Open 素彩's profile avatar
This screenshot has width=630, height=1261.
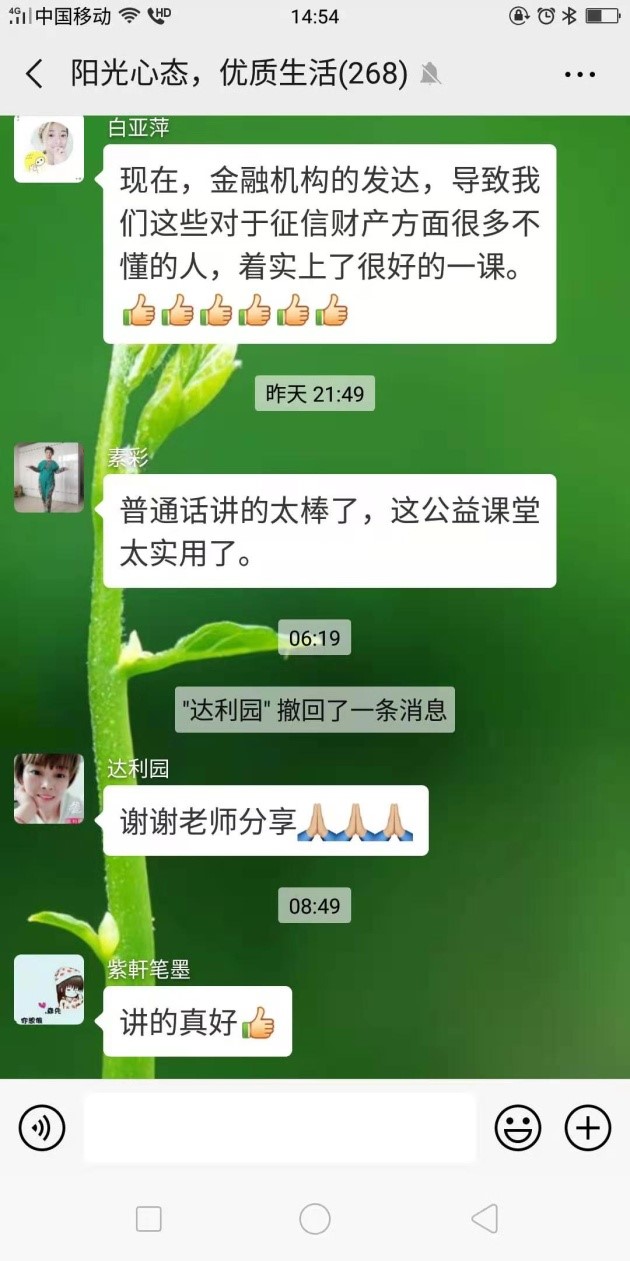tap(49, 477)
